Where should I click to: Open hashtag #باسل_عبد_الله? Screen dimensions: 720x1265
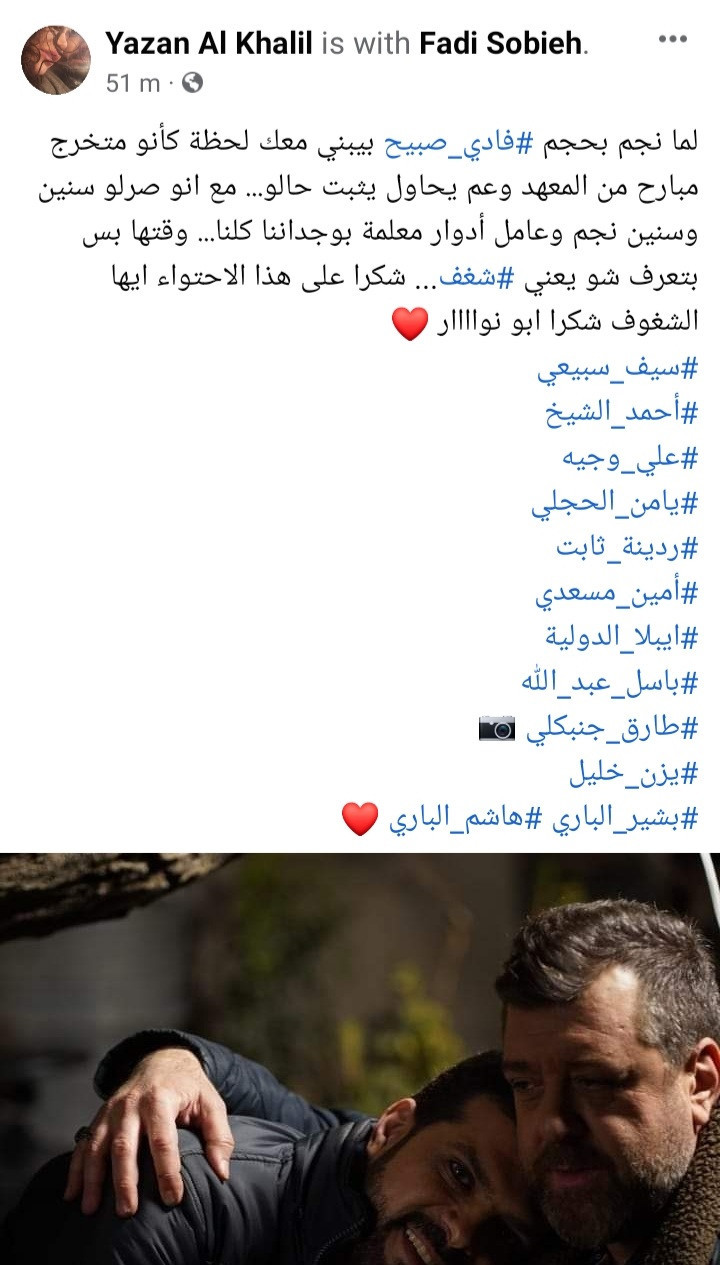[x=609, y=684]
